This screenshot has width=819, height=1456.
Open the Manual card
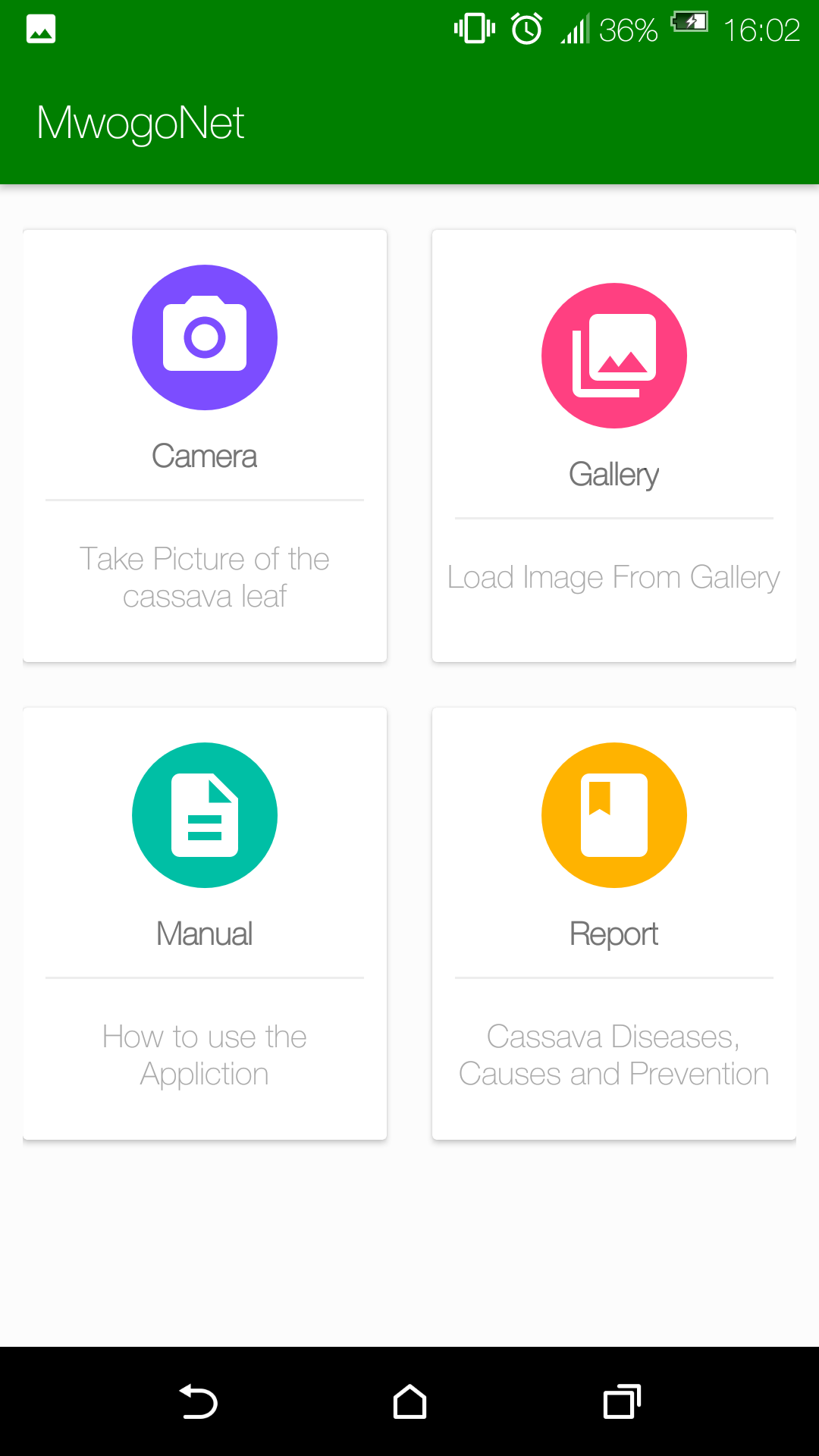(x=205, y=924)
